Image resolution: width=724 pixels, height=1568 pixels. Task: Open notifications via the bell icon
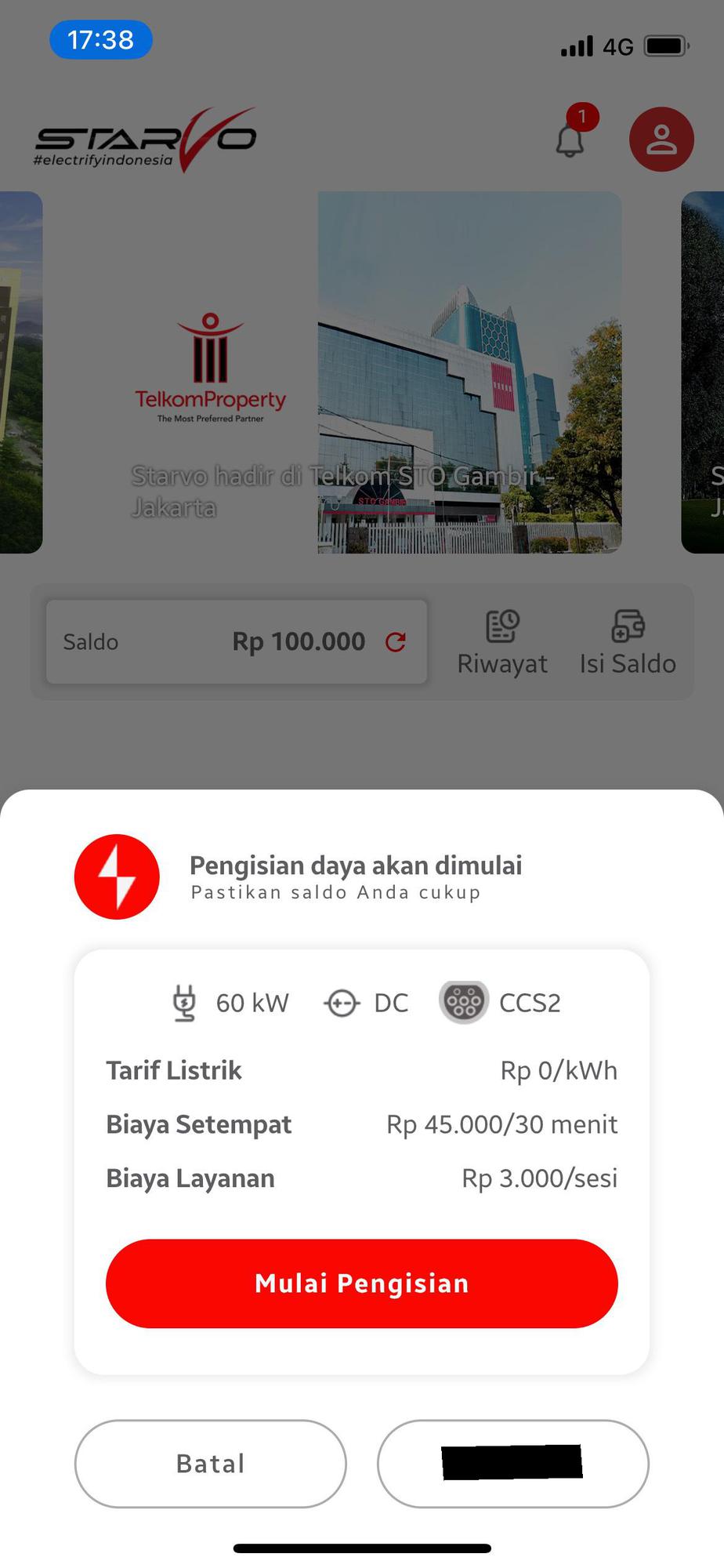(570, 140)
